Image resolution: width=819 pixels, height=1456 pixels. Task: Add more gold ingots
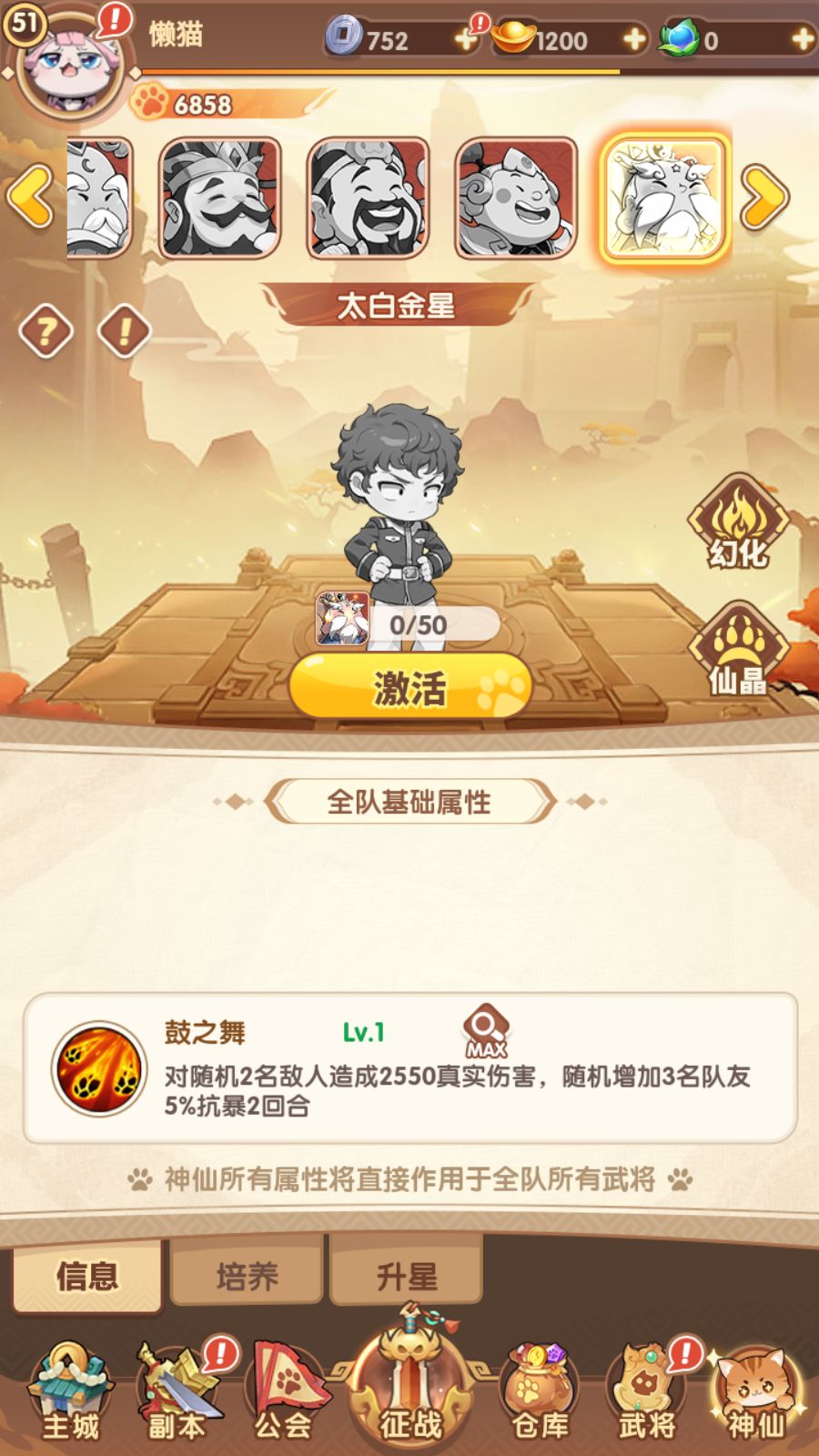(633, 39)
